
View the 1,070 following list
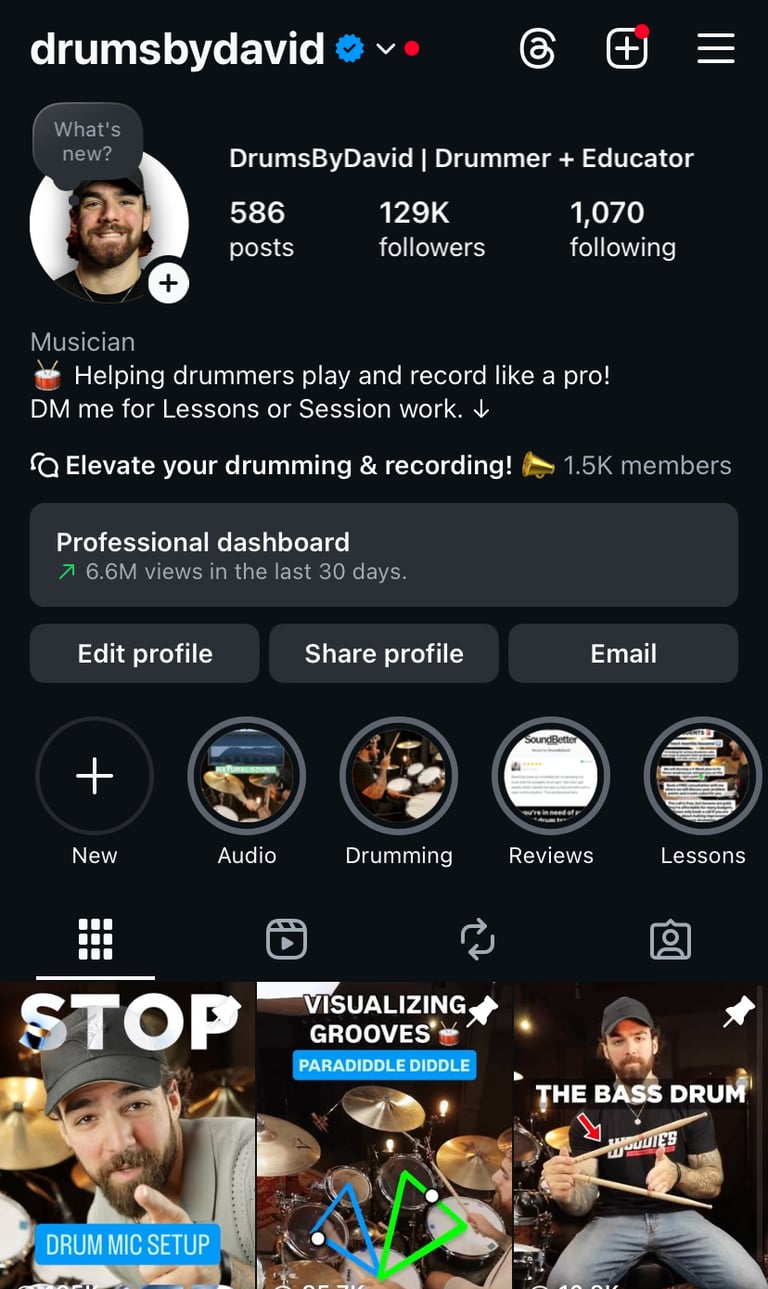pos(622,229)
